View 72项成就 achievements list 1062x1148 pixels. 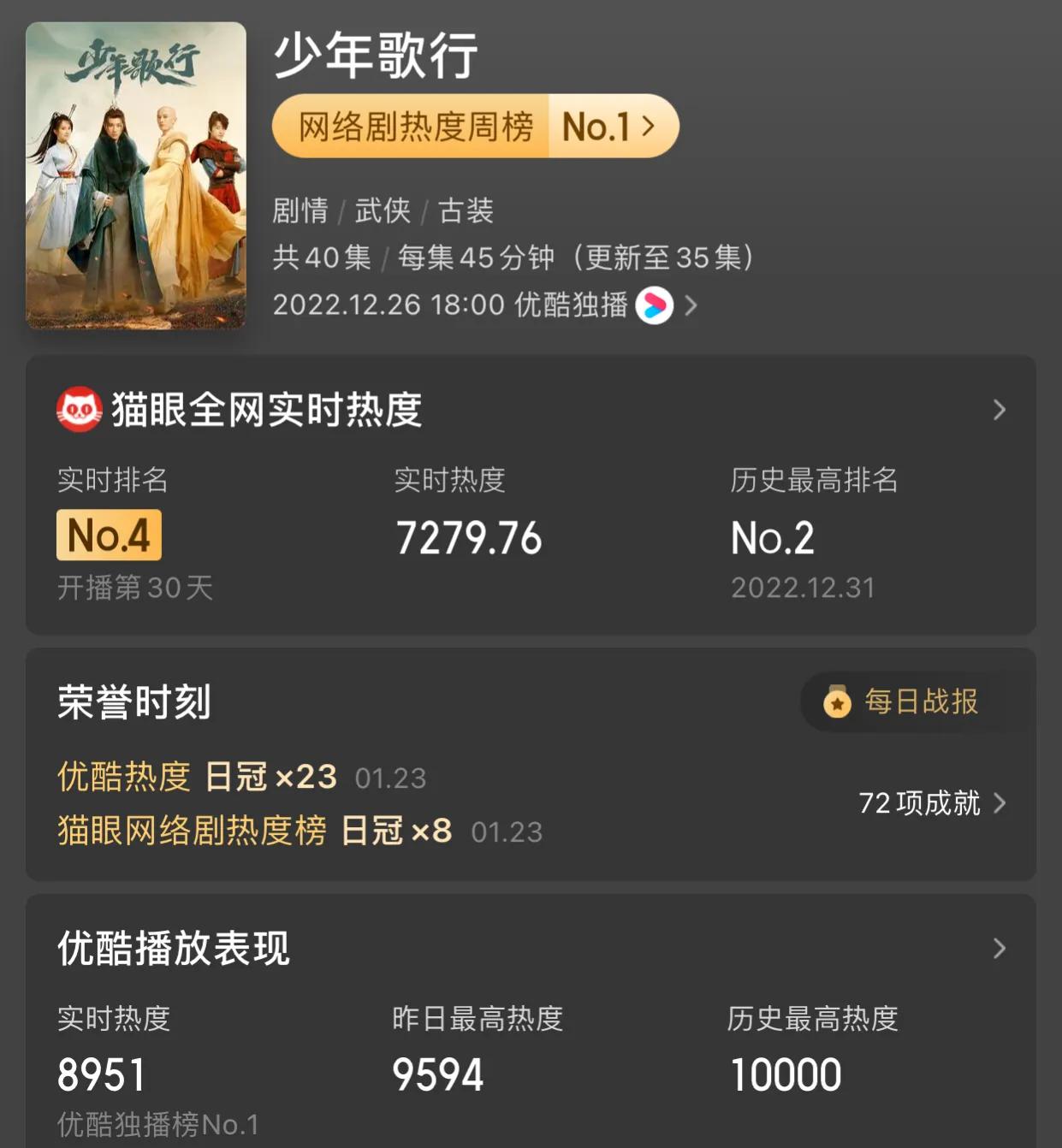click(x=922, y=804)
